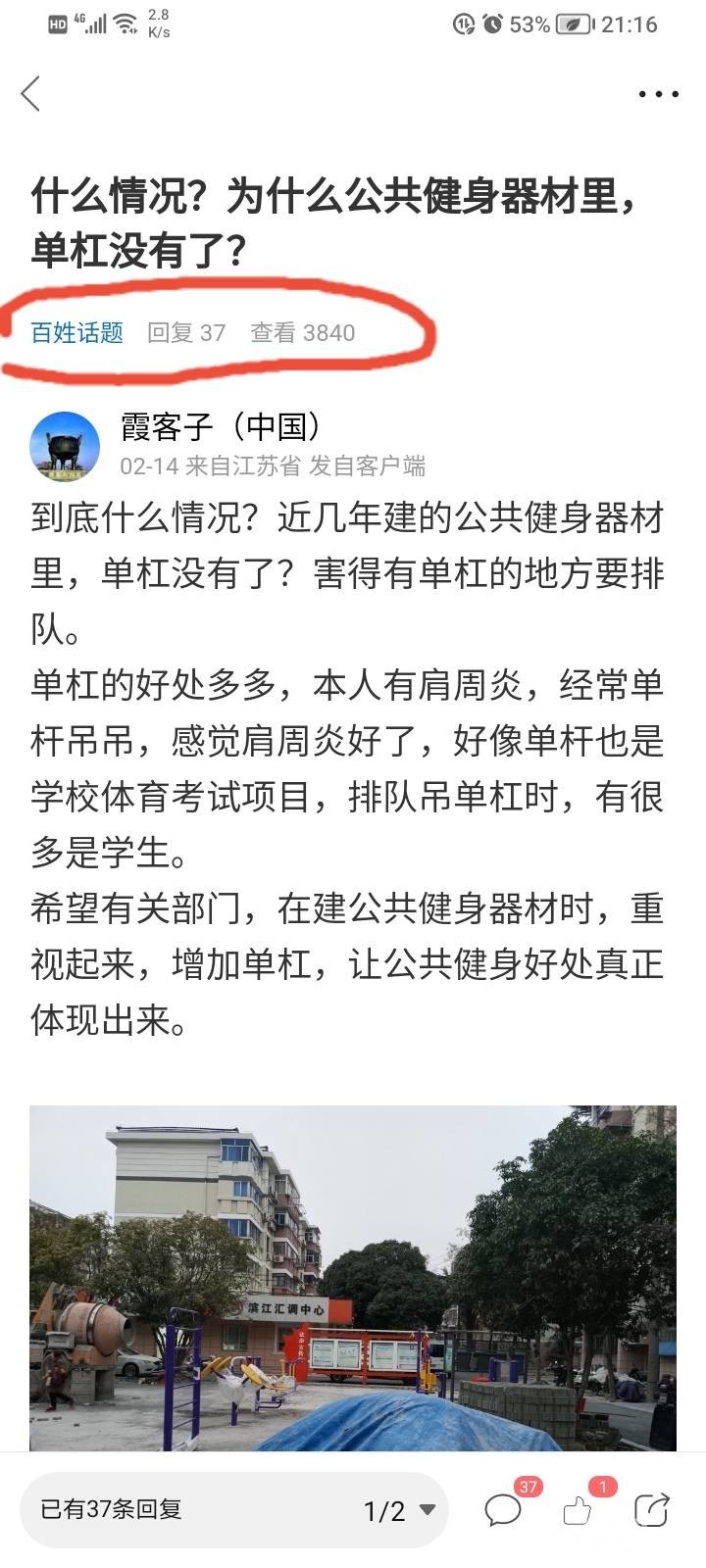View 霞客子 author profile avatar
The width and height of the screenshot is (706, 1568).
click(65, 446)
